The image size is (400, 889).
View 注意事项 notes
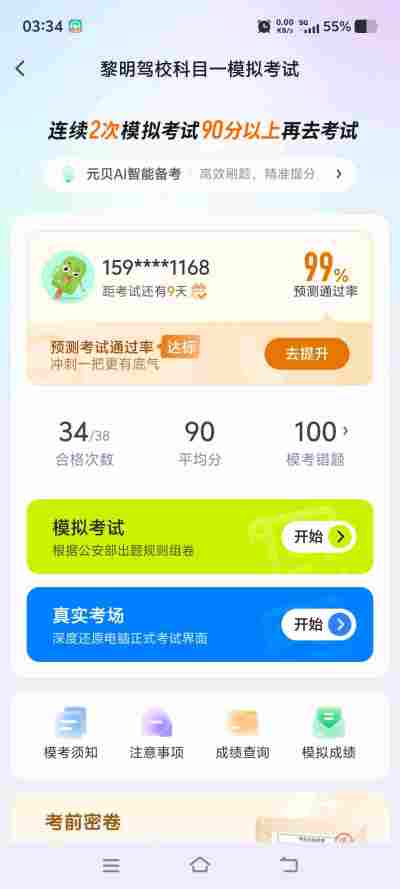[x=157, y=733]
